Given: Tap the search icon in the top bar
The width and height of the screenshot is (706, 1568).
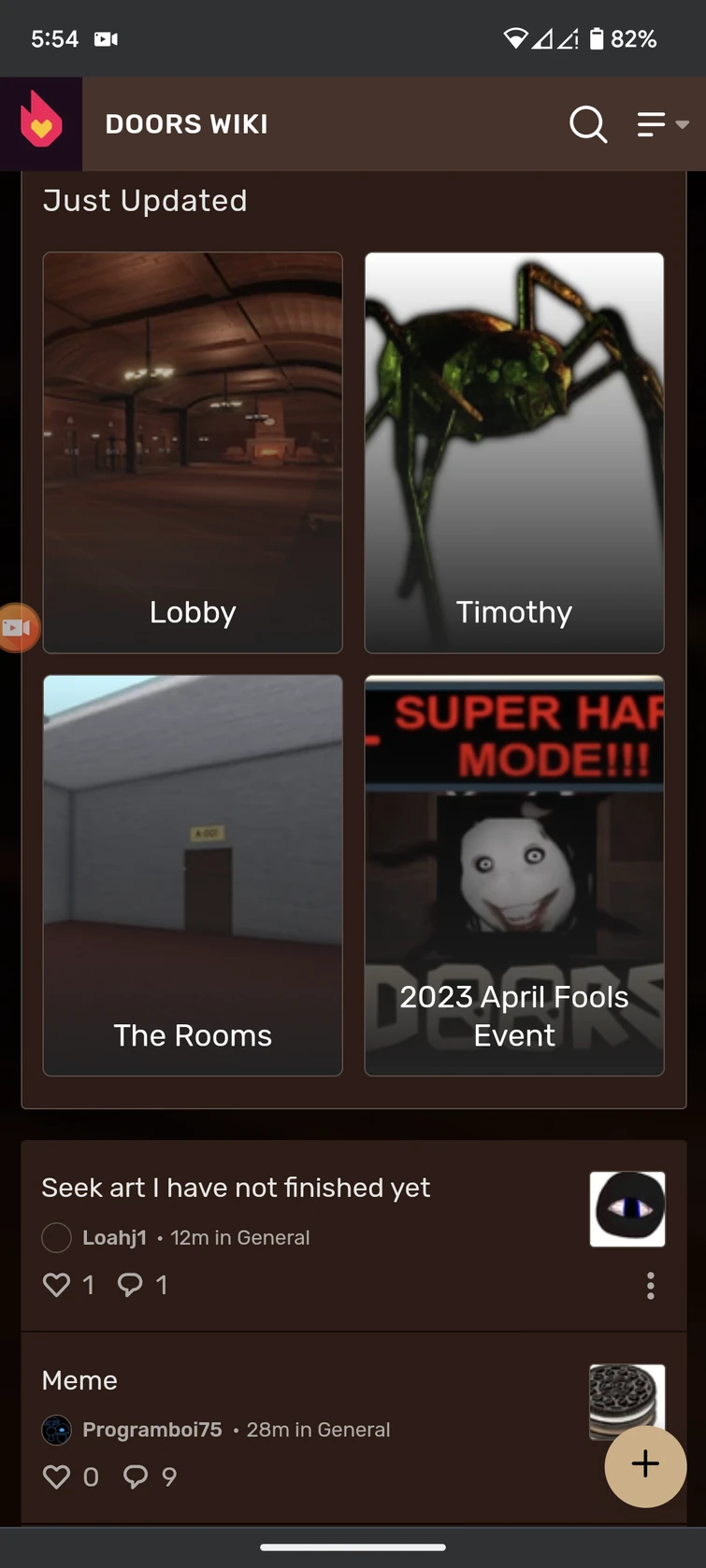Looking at the screenshot, I should pyautogui.click(x=588, y=123).
